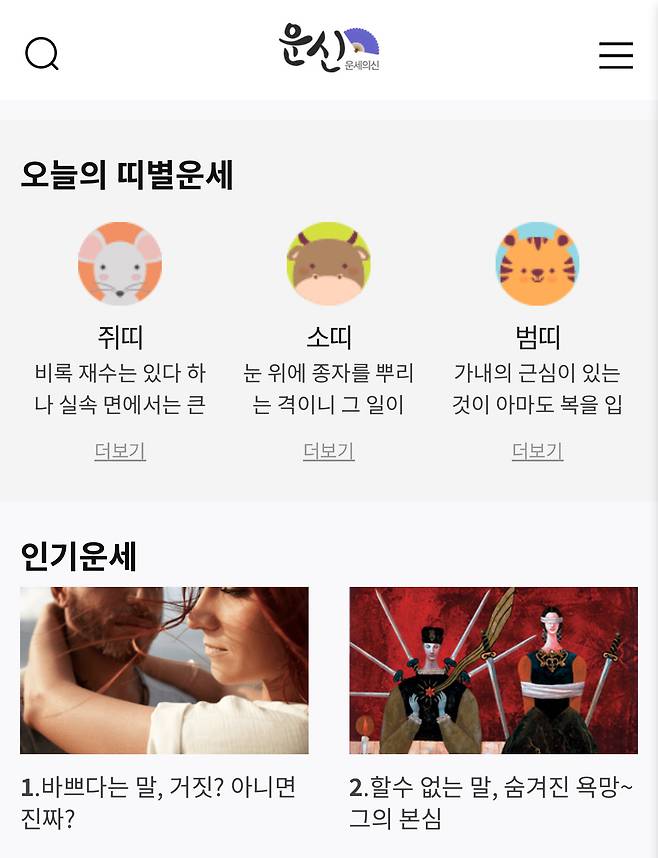Open the hamburger menu

tap(615, 55)
